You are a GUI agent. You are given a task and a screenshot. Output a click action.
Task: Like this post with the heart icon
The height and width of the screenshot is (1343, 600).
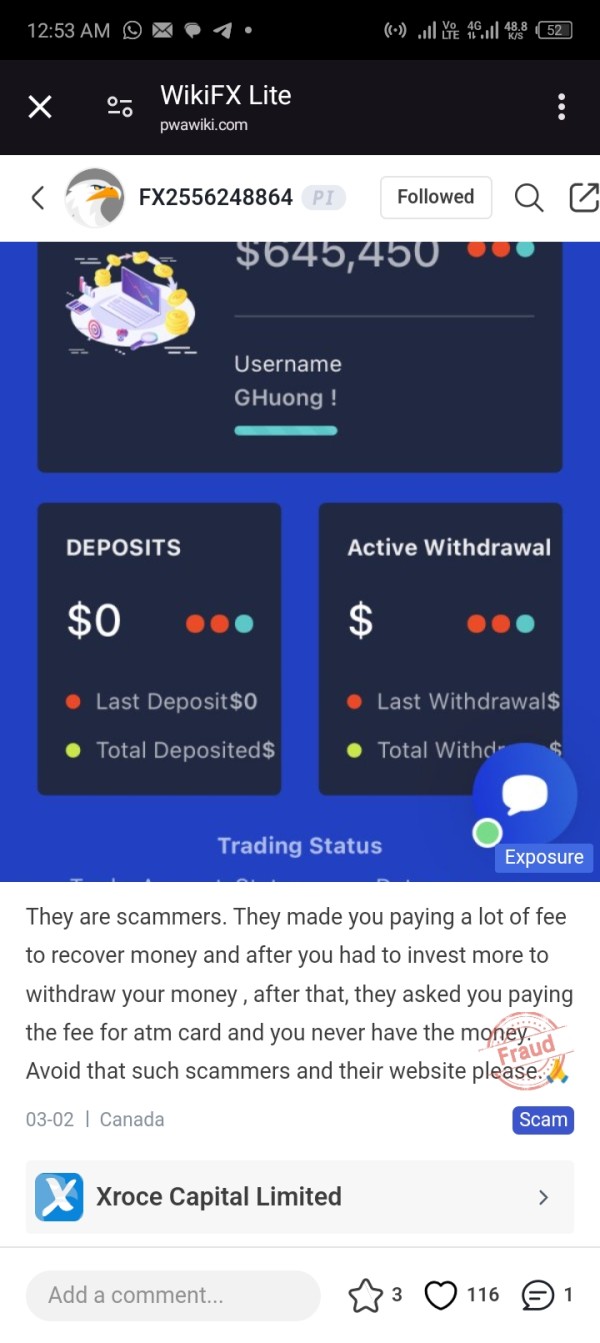tap(441, 1296)
